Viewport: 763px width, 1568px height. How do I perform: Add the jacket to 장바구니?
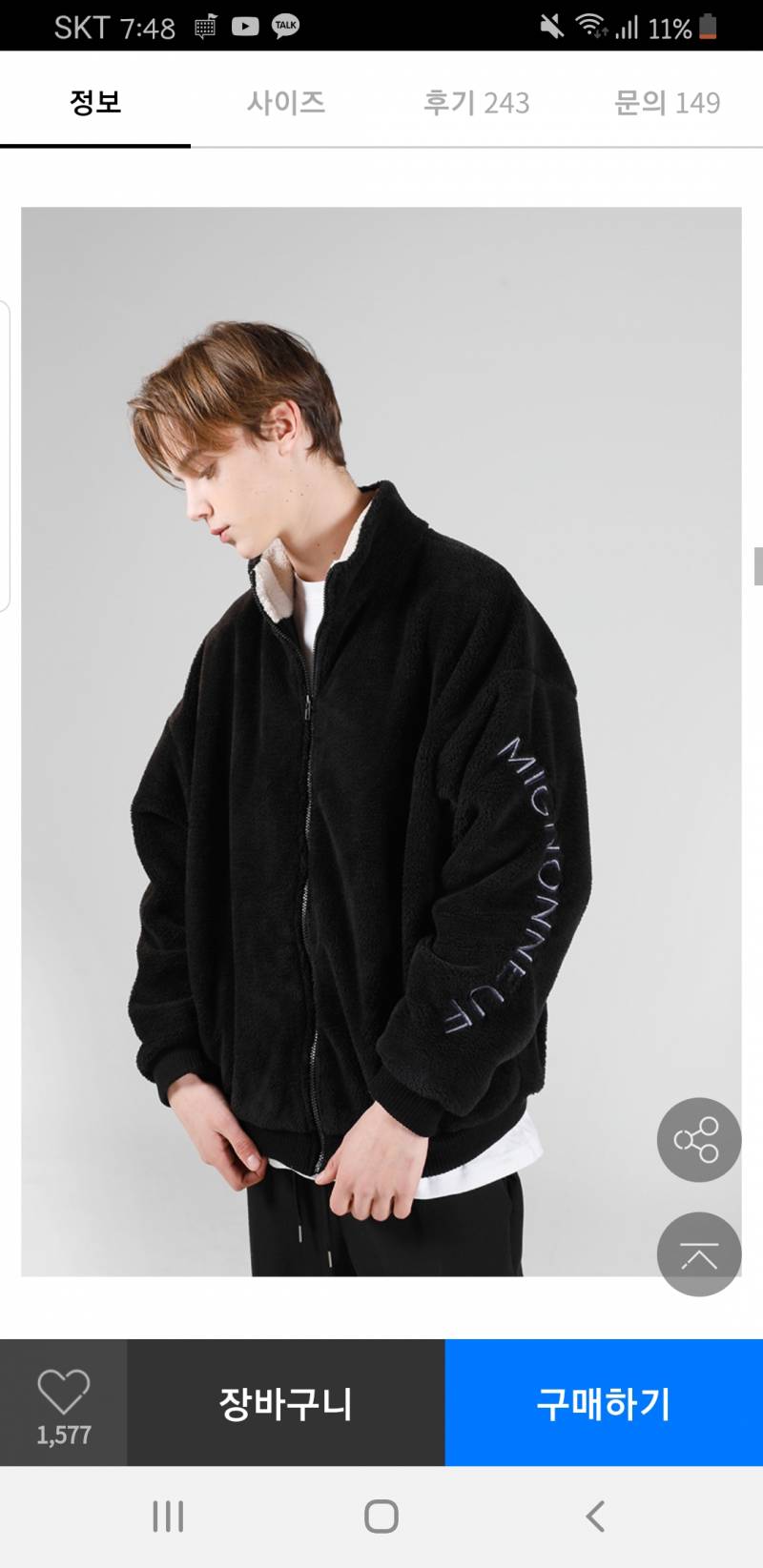click(285, 1403)
